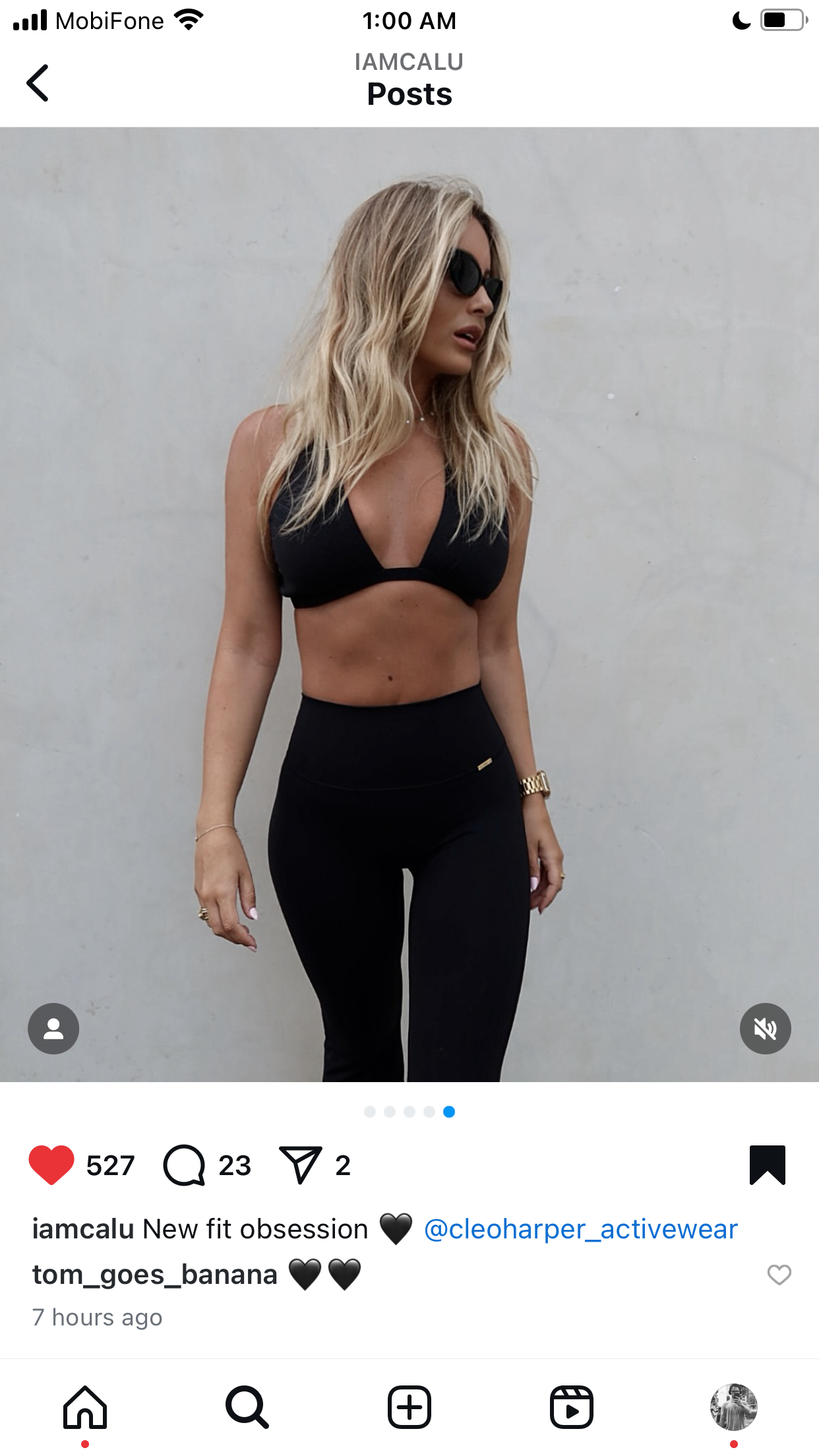Open your profile tab avatar
The width and height of the screenshot is (819, 1456).
pyautogui.click(x=734, y=1407)
